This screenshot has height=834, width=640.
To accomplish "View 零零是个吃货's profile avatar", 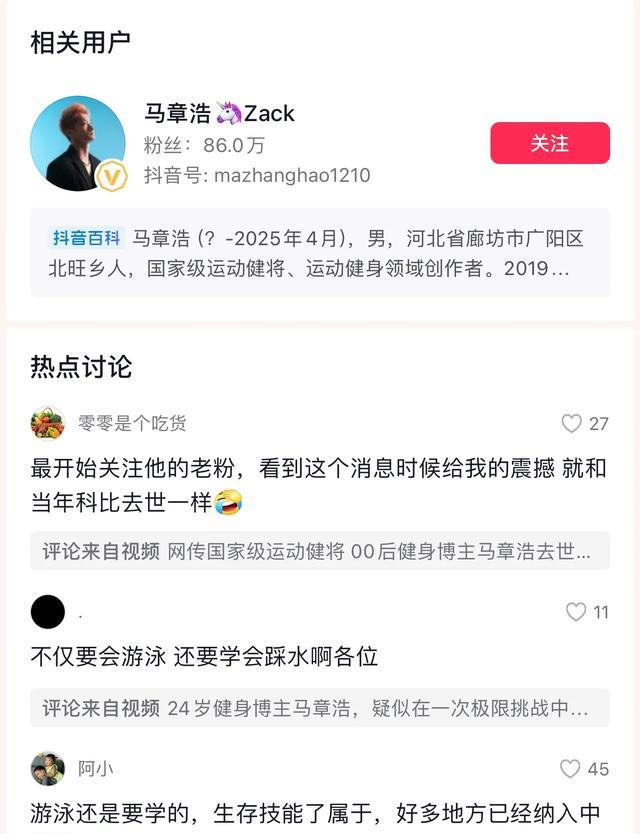I will tap(47, 423).
